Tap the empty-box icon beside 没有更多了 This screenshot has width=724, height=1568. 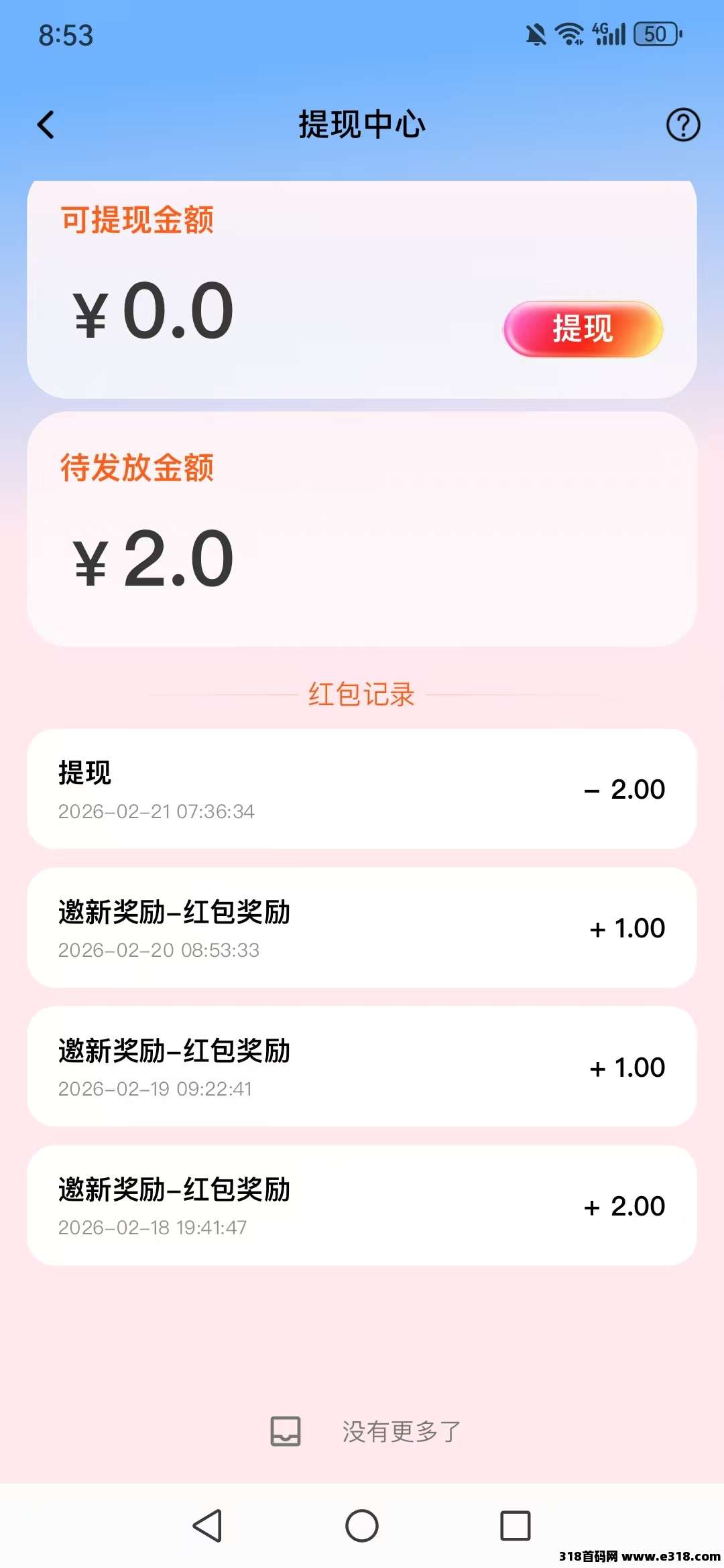(x=284, y=1431)
